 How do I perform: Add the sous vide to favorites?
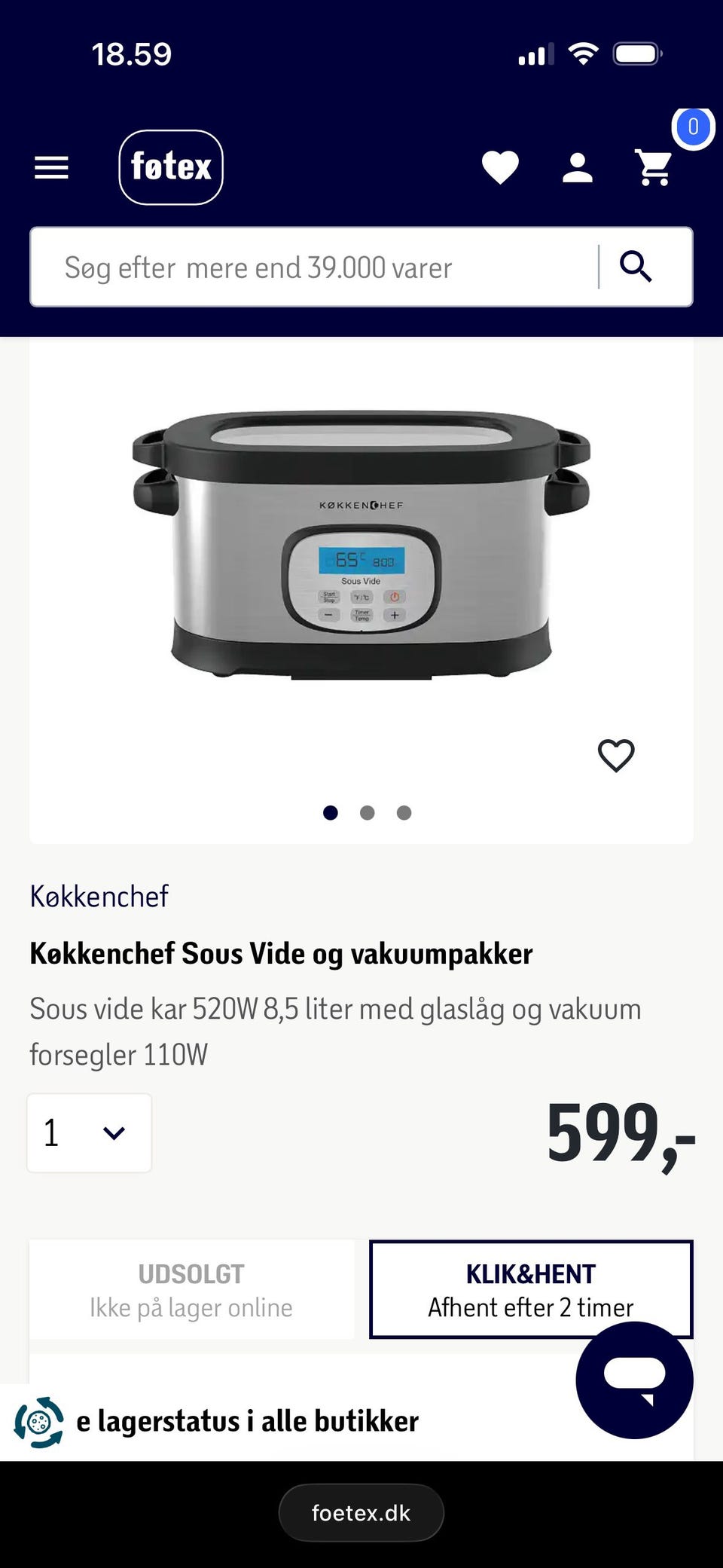(616, 755)
